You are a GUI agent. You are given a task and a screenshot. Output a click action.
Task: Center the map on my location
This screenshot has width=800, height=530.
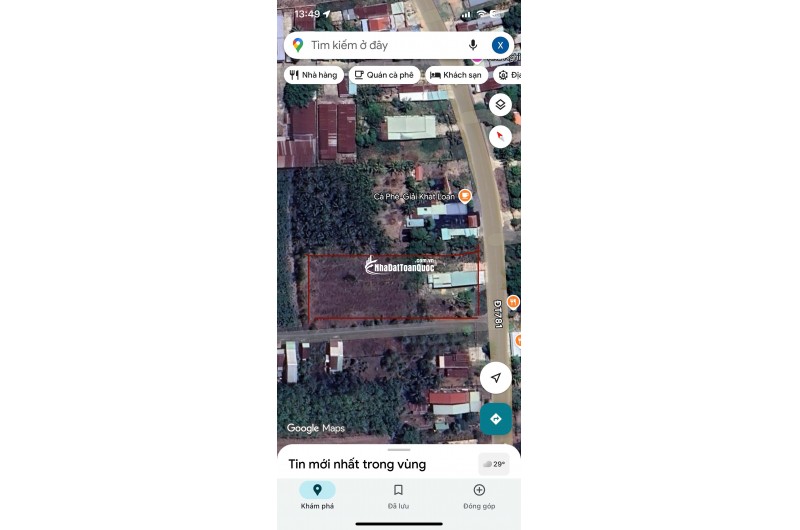coord(496,378)
